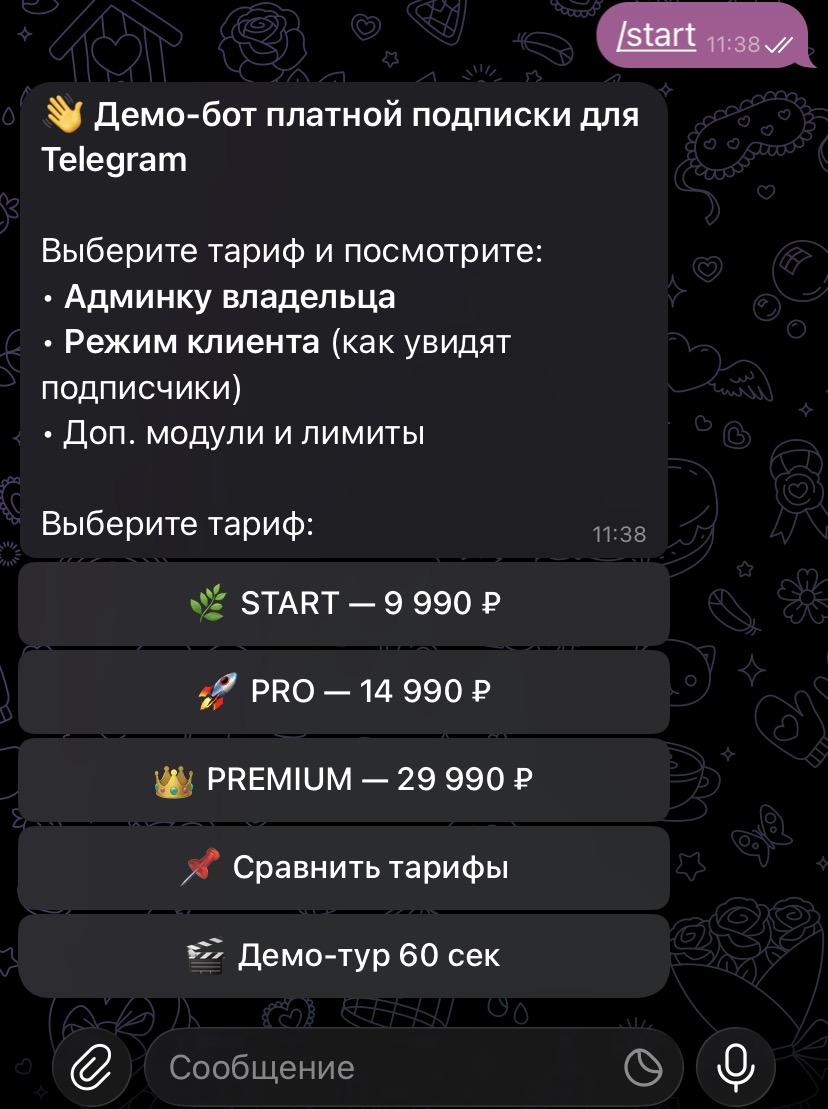Viewport: 828px width, 1109px height.
Task: Tap the paperclip attach icon
Action: coord(92,1067)
